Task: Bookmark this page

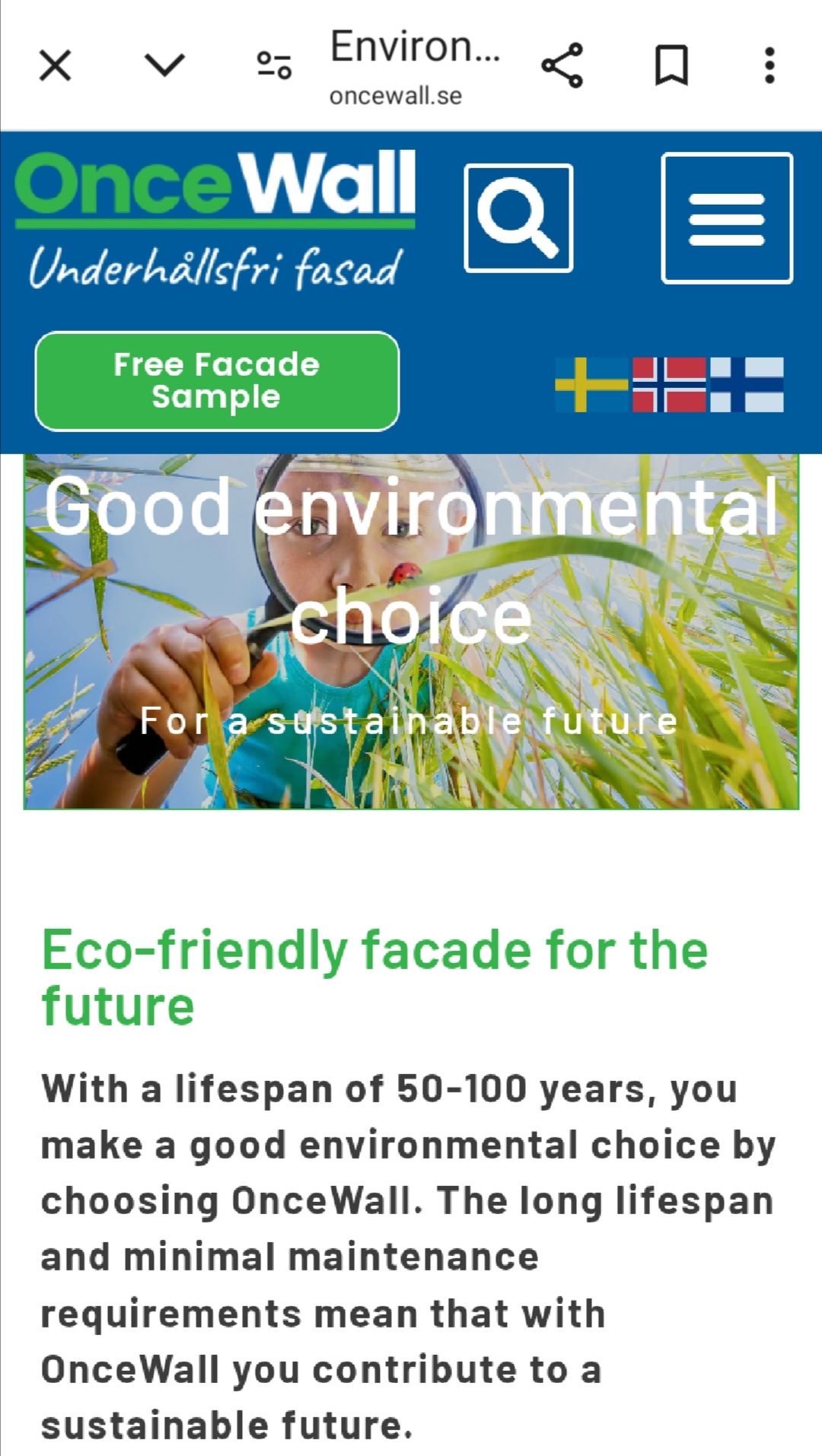Action: coord(671,65)
